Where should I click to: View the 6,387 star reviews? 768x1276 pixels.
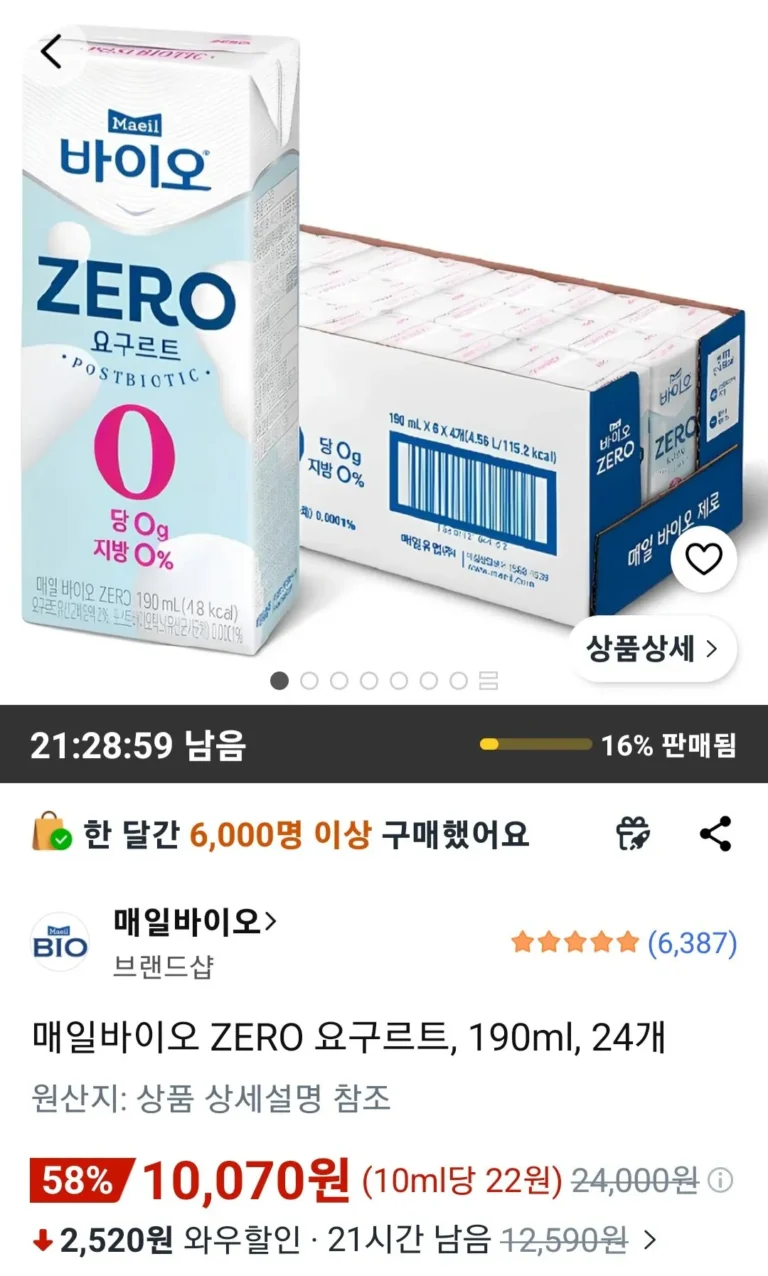(624, 942)
